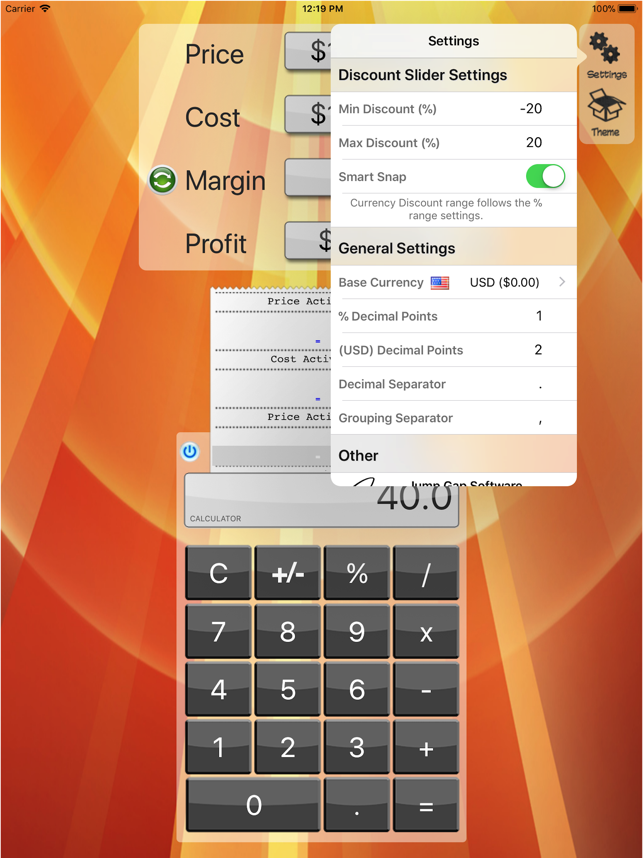The image size is (643, 858).
Task: Tap the Settings gear icon
Action: tap(605, 54)
